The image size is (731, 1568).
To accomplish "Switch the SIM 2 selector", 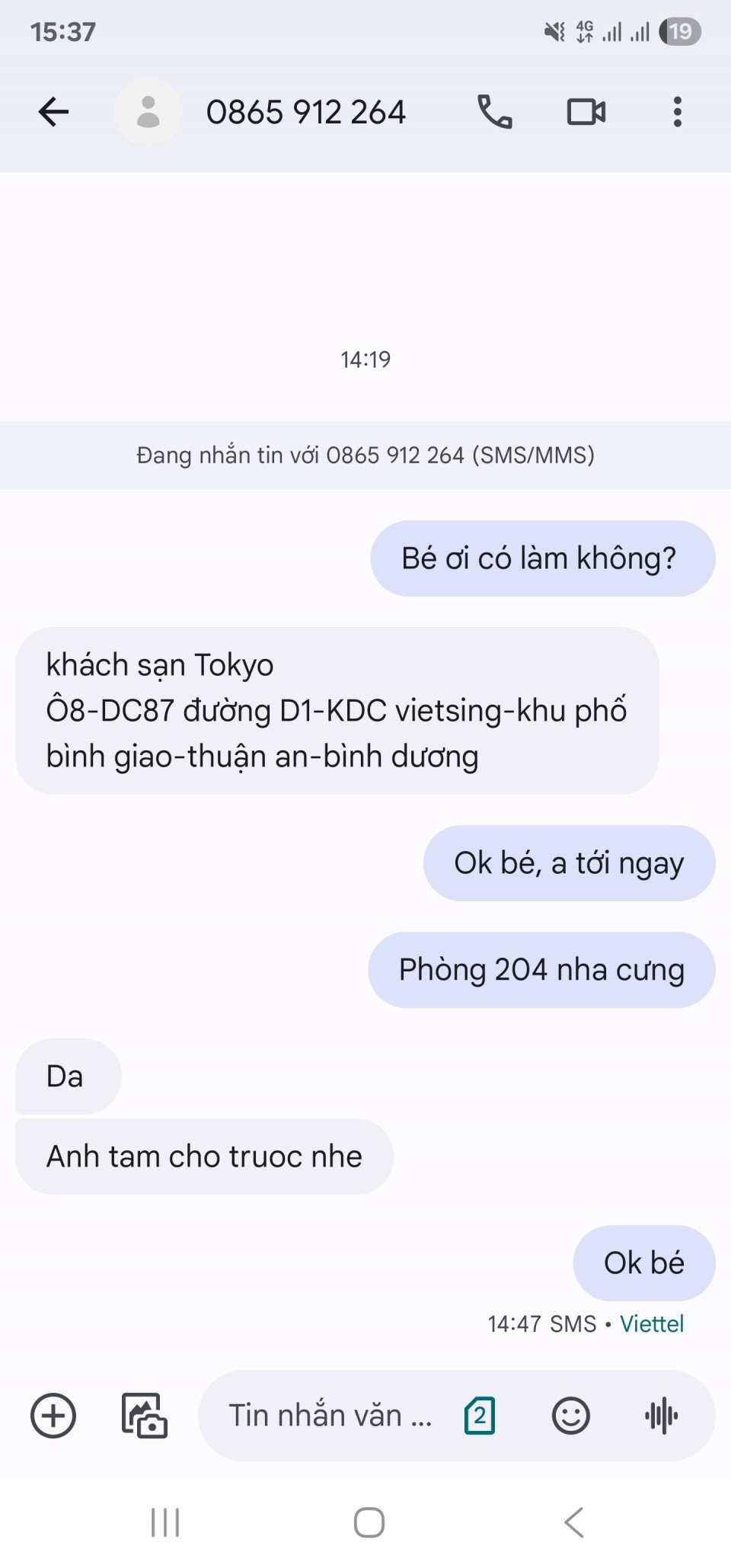I will coord(480,1416).
